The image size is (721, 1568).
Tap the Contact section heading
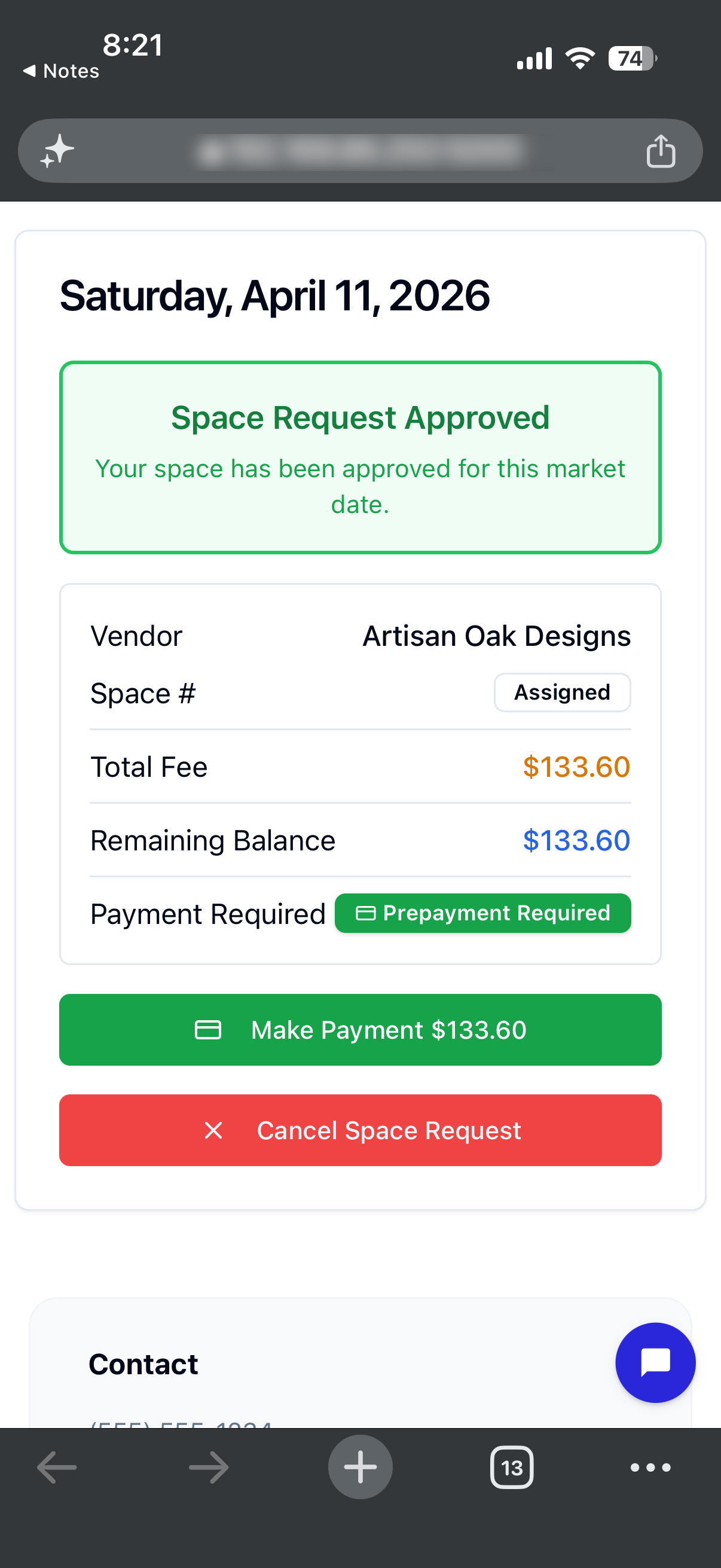143,1363
